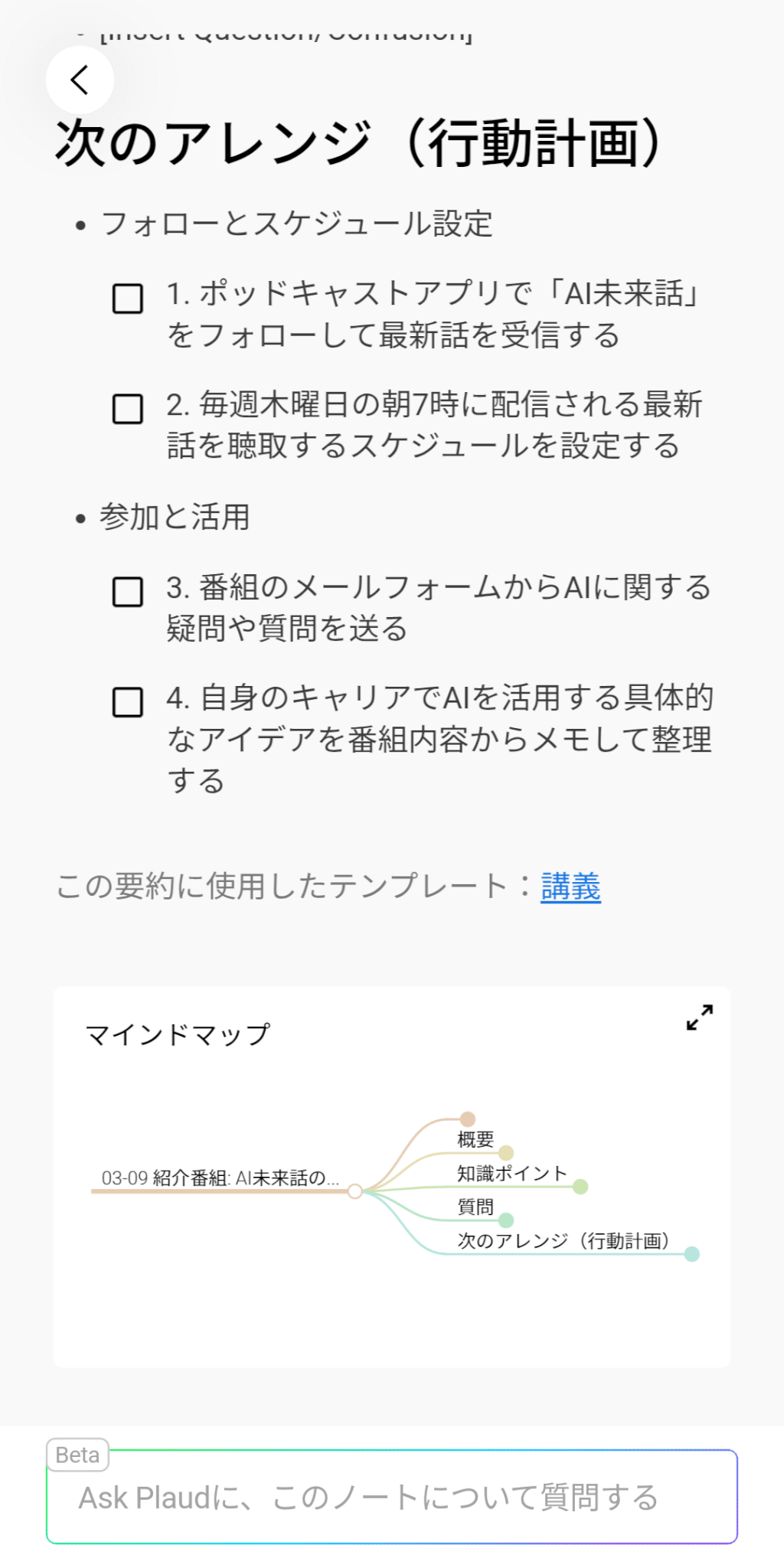
Task: Select the 質問 node in the mind map
Action: coord(475,1207)
